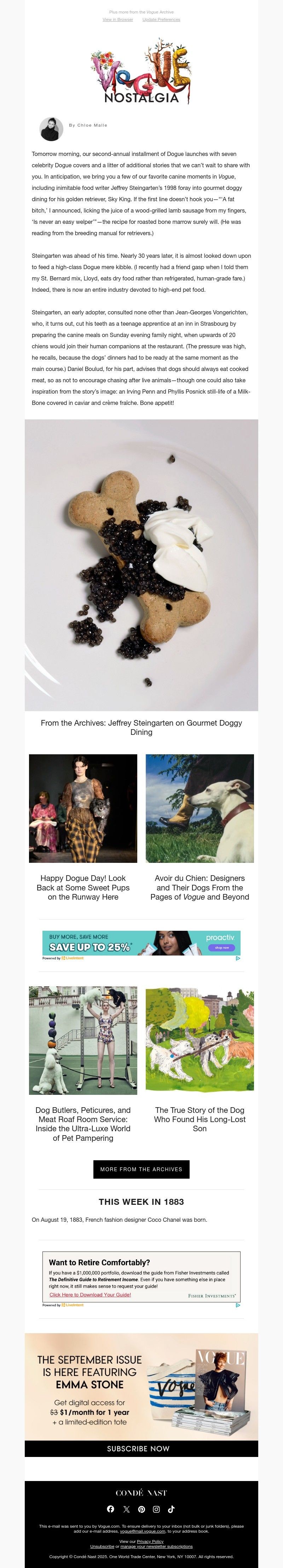
Task: Open the Pinterest icon
Action: click(141, 1508)
